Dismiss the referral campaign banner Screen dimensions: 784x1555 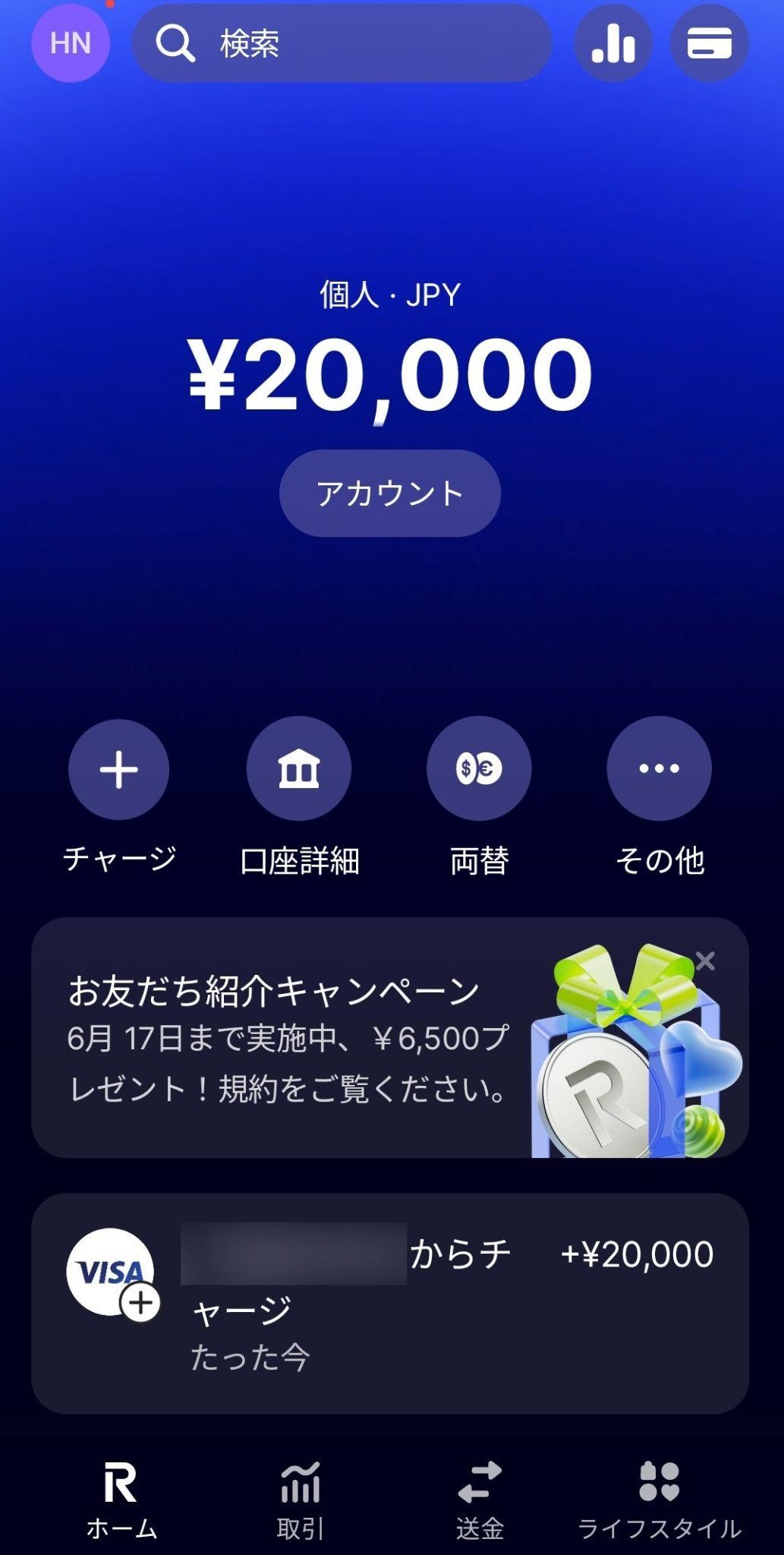[x=705, y=961]
